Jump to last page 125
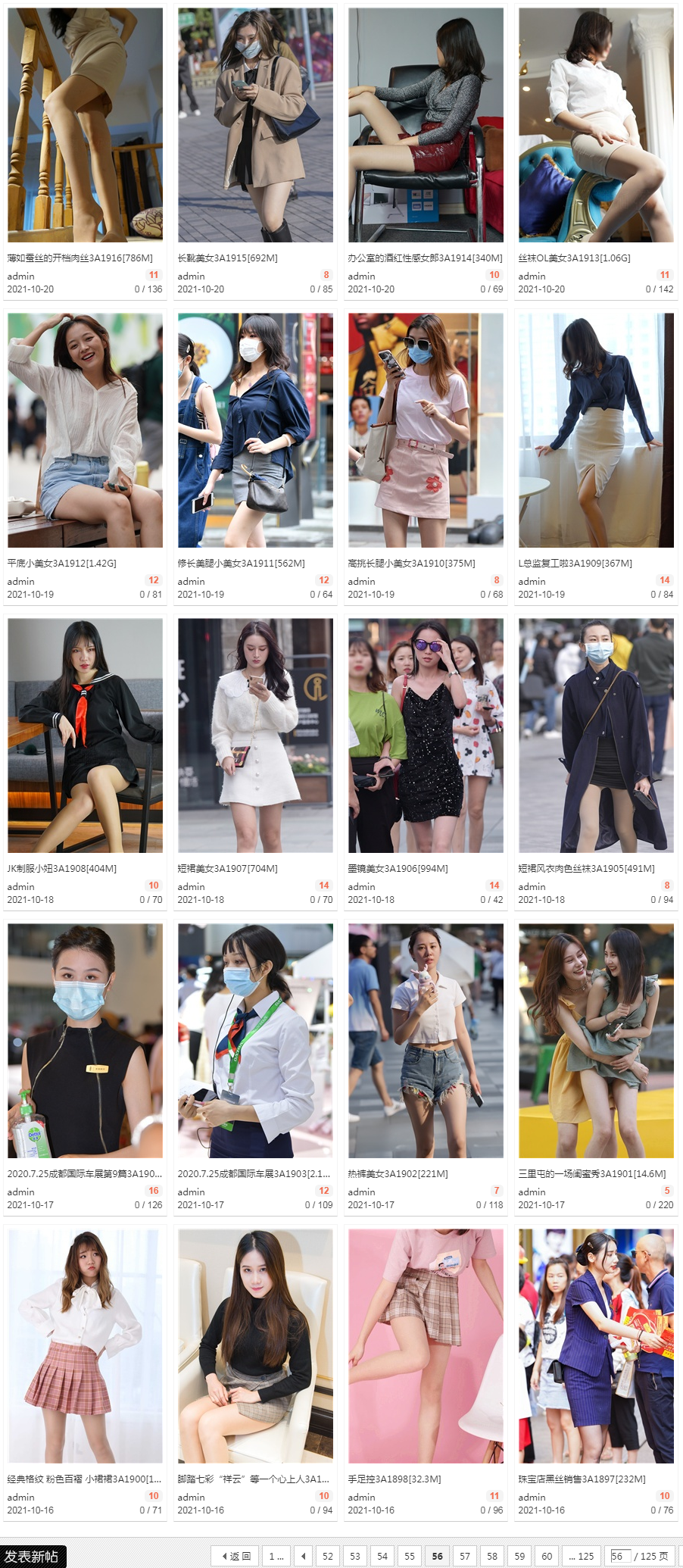This screenshot has height=1568, width=683. pyautogui.click(x=582, y=1556)
